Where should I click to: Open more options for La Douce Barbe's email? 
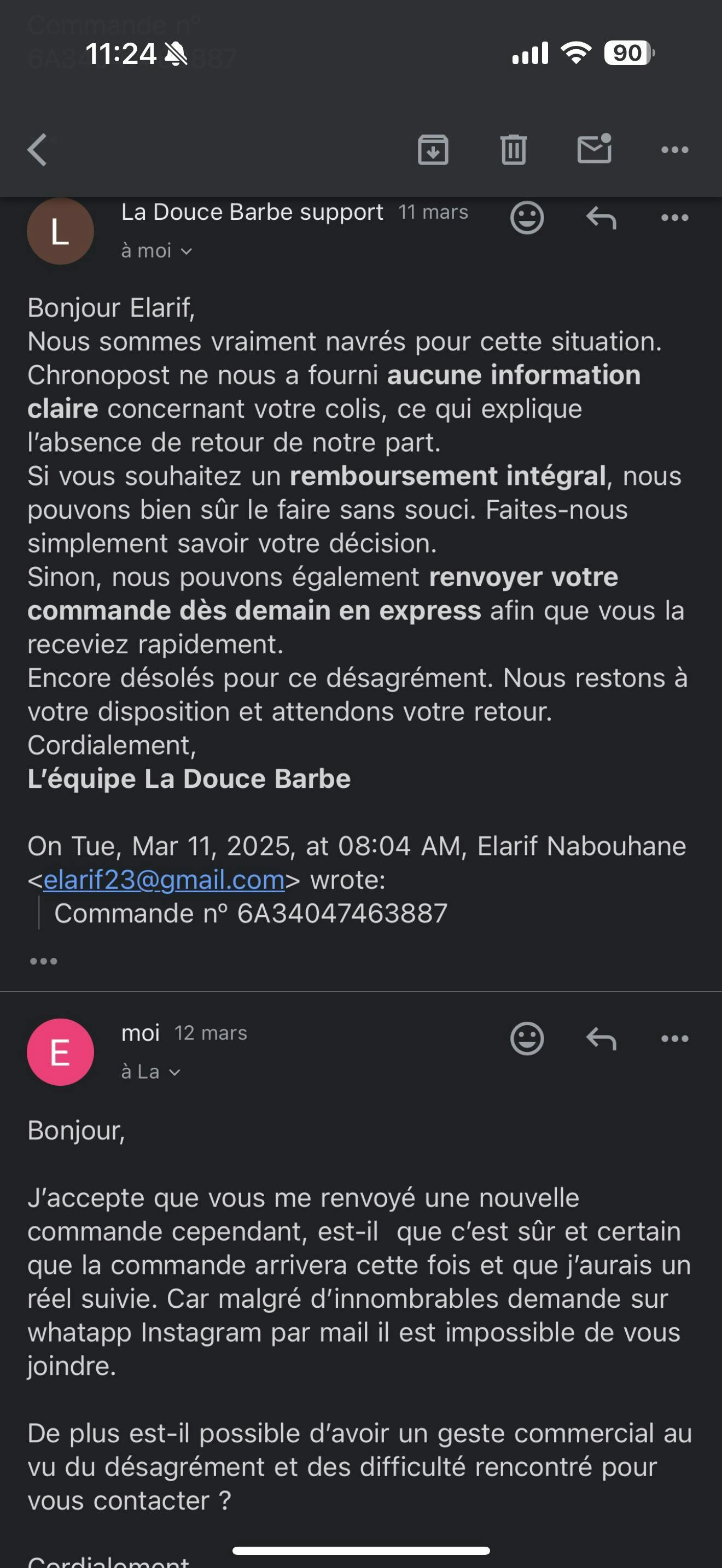coord(674,217)
